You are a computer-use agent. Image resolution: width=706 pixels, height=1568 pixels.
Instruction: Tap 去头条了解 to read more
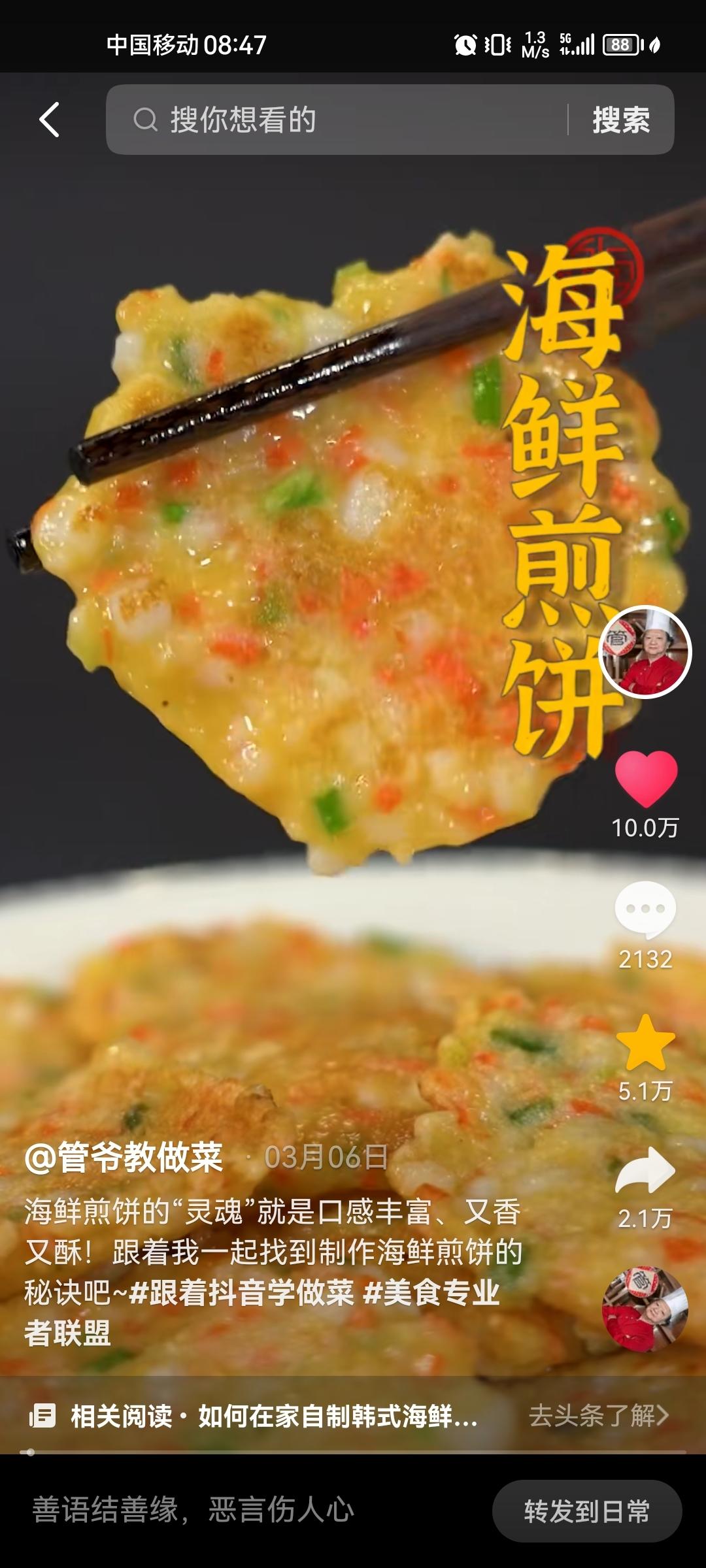click(x=598, y=1416)
